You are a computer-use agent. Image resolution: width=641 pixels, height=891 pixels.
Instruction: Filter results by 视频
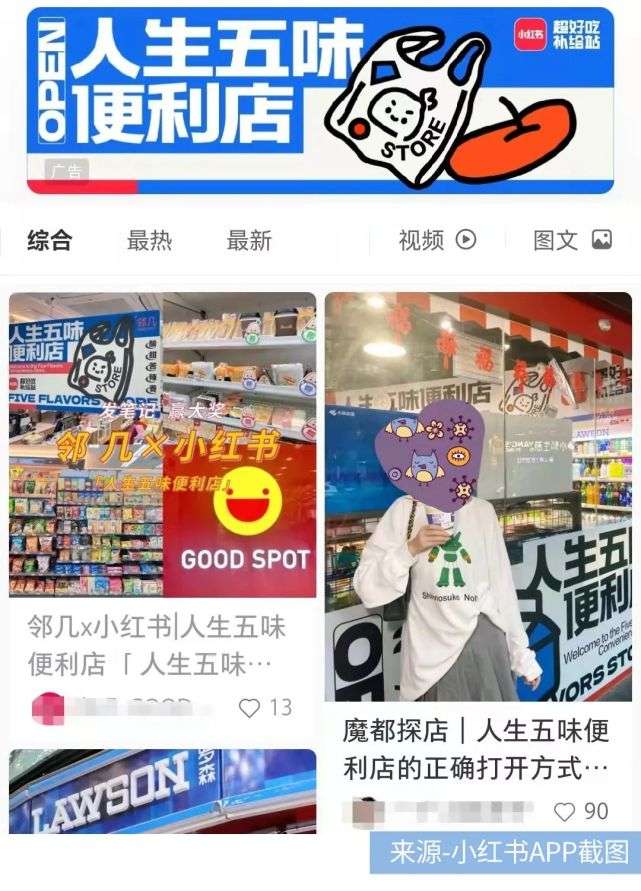[437, 240]
